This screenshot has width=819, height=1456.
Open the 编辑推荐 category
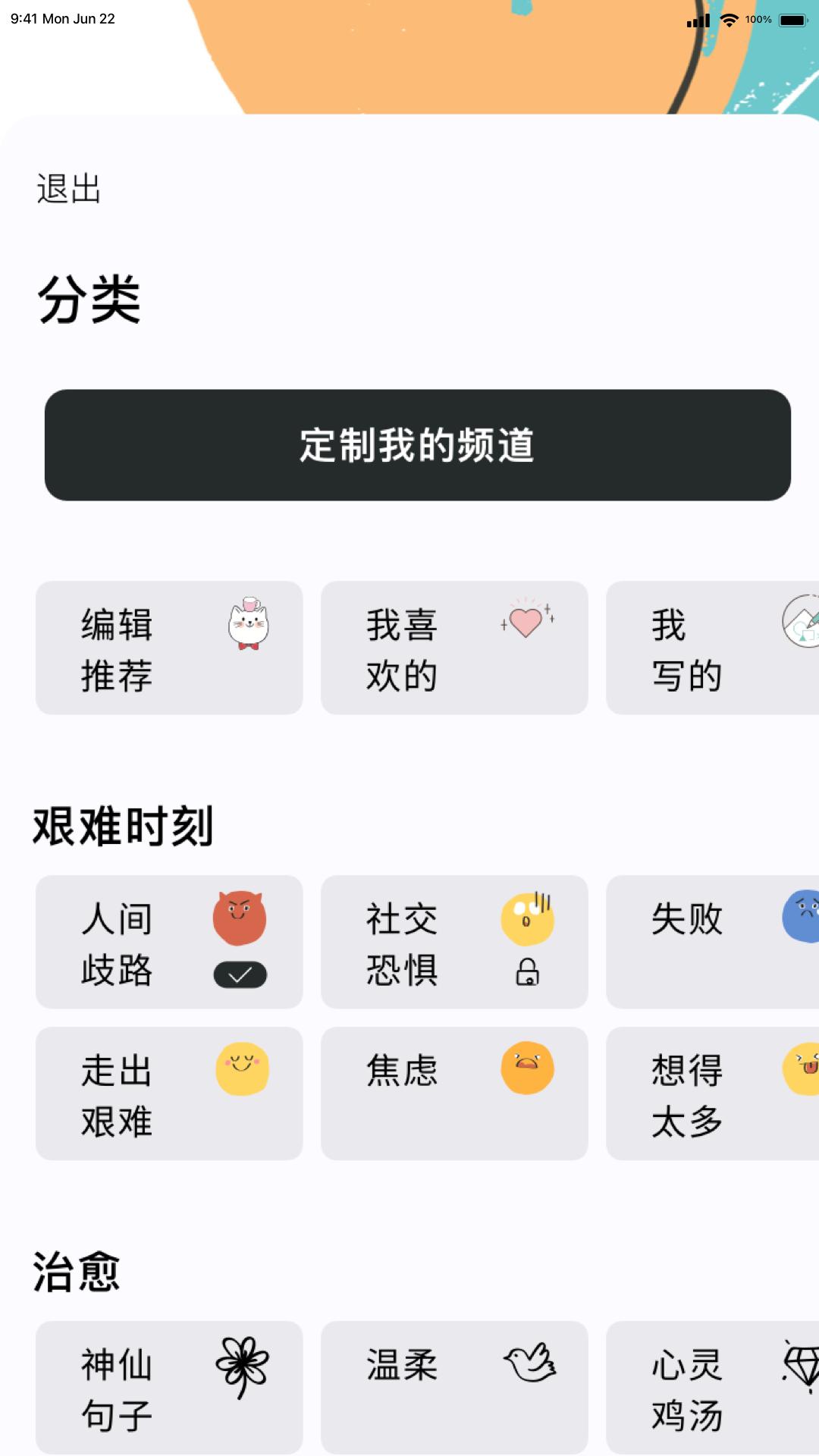coord(169,648)
